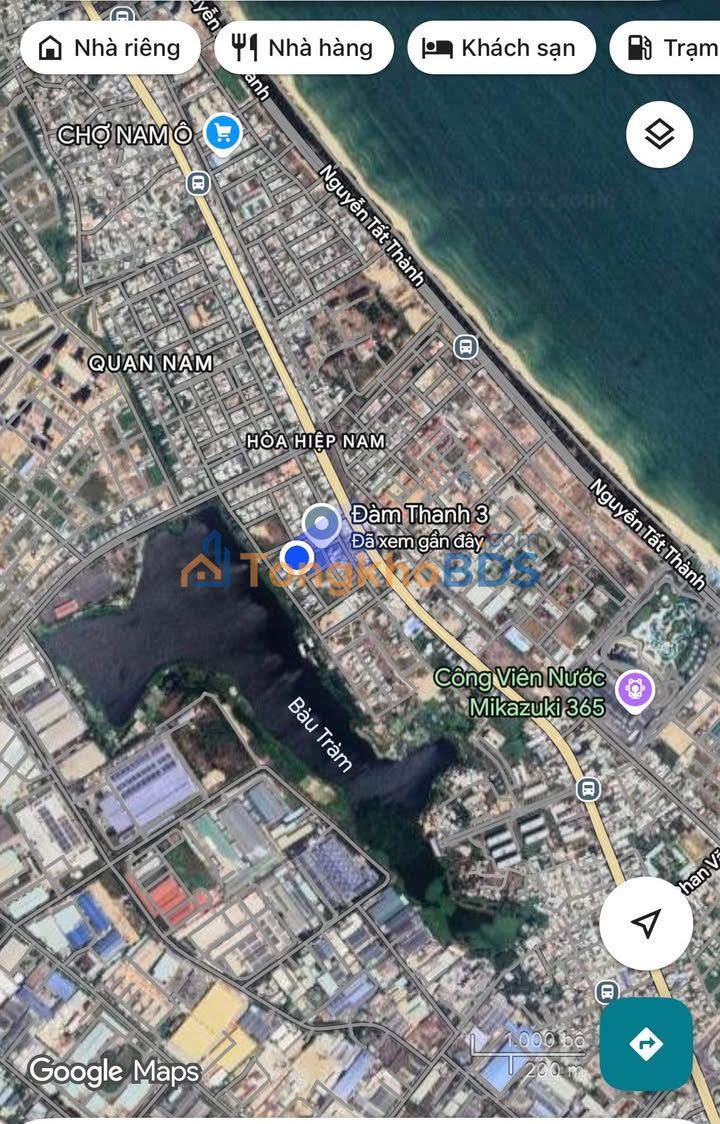Show Khách sạn on the map
Viewport: 720px width, 1124px height.
click(x=500, y=48)
